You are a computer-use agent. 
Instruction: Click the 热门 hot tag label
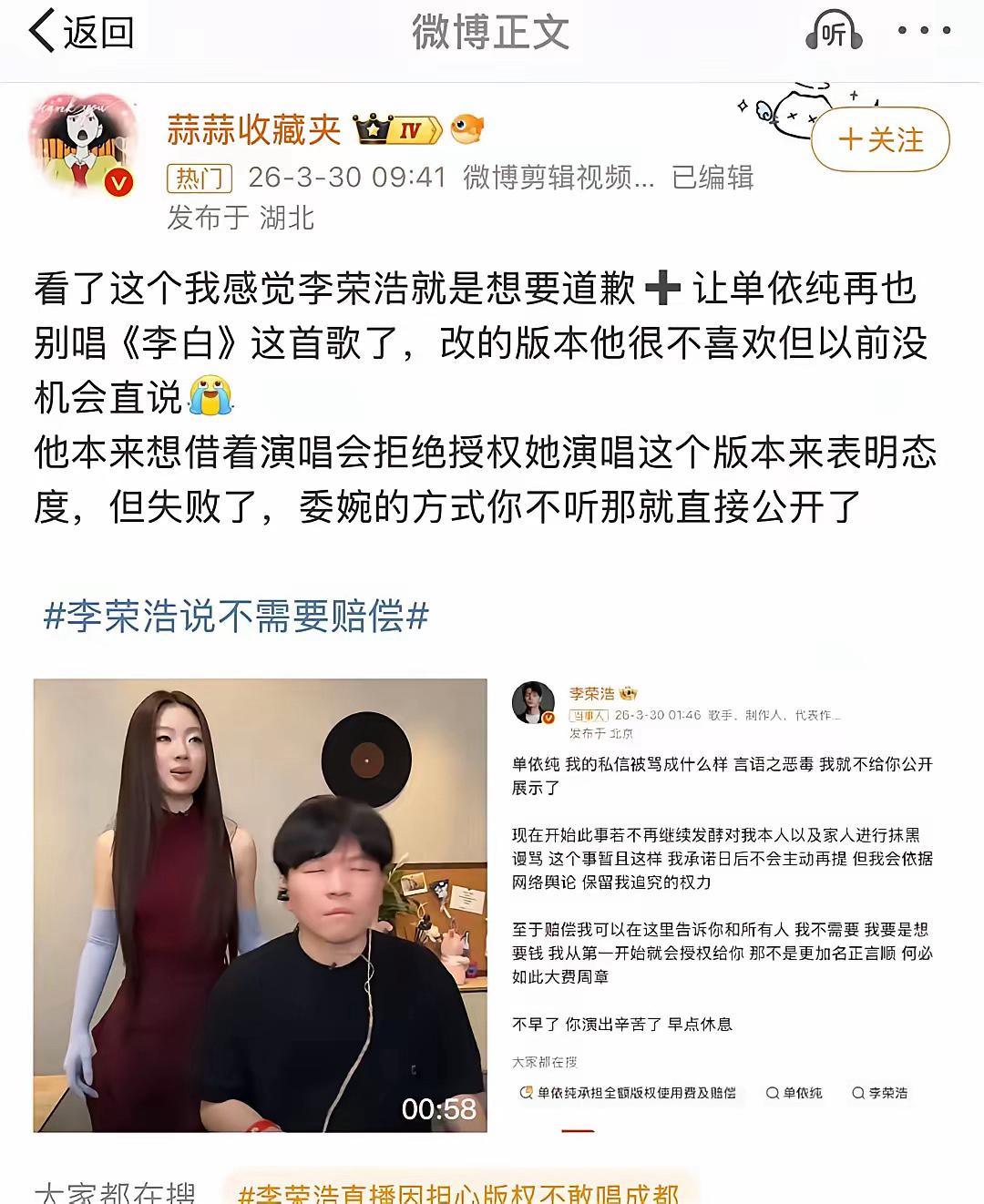(200, 179)
